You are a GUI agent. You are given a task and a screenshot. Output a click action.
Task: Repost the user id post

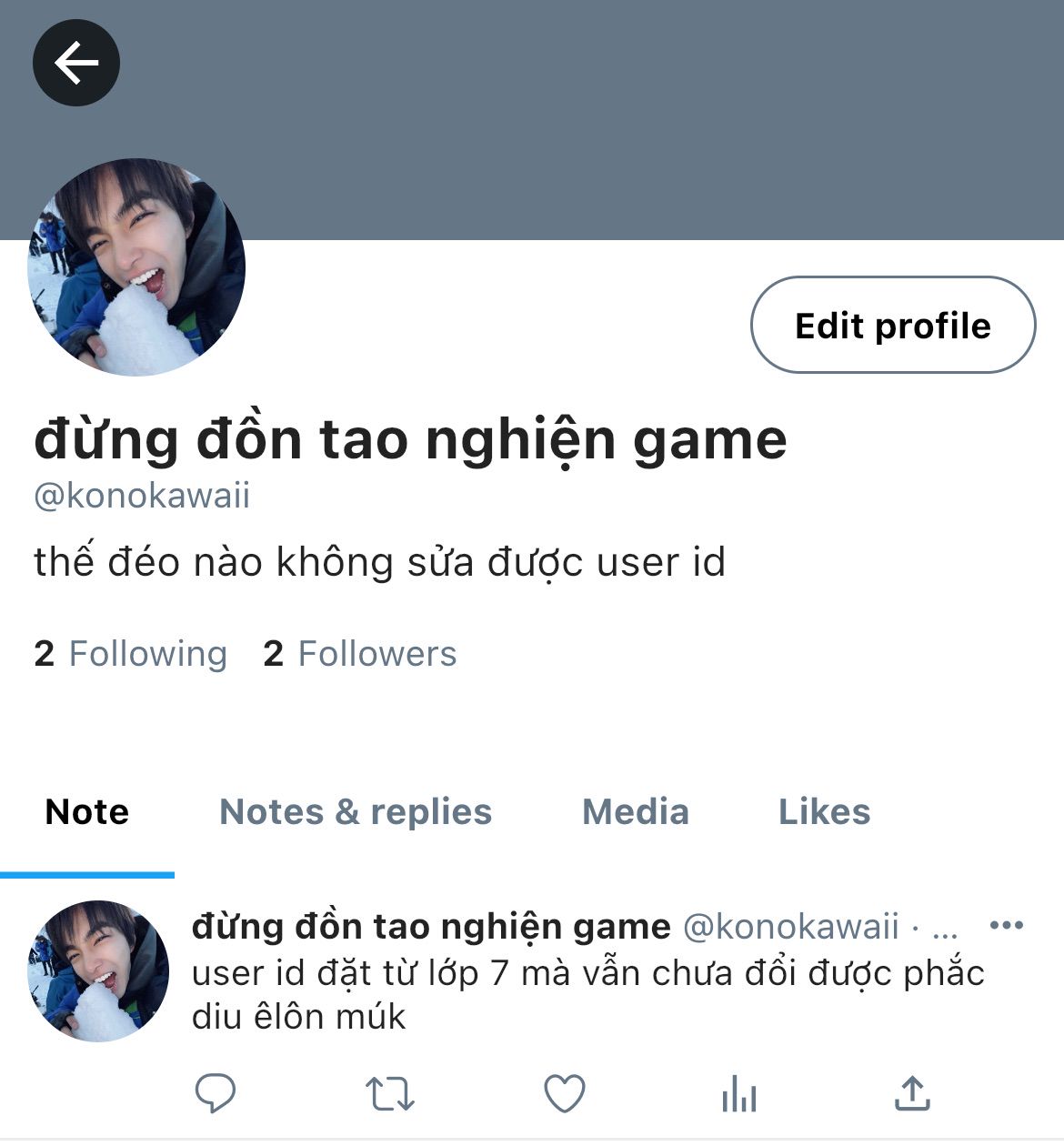(389, 1093)
